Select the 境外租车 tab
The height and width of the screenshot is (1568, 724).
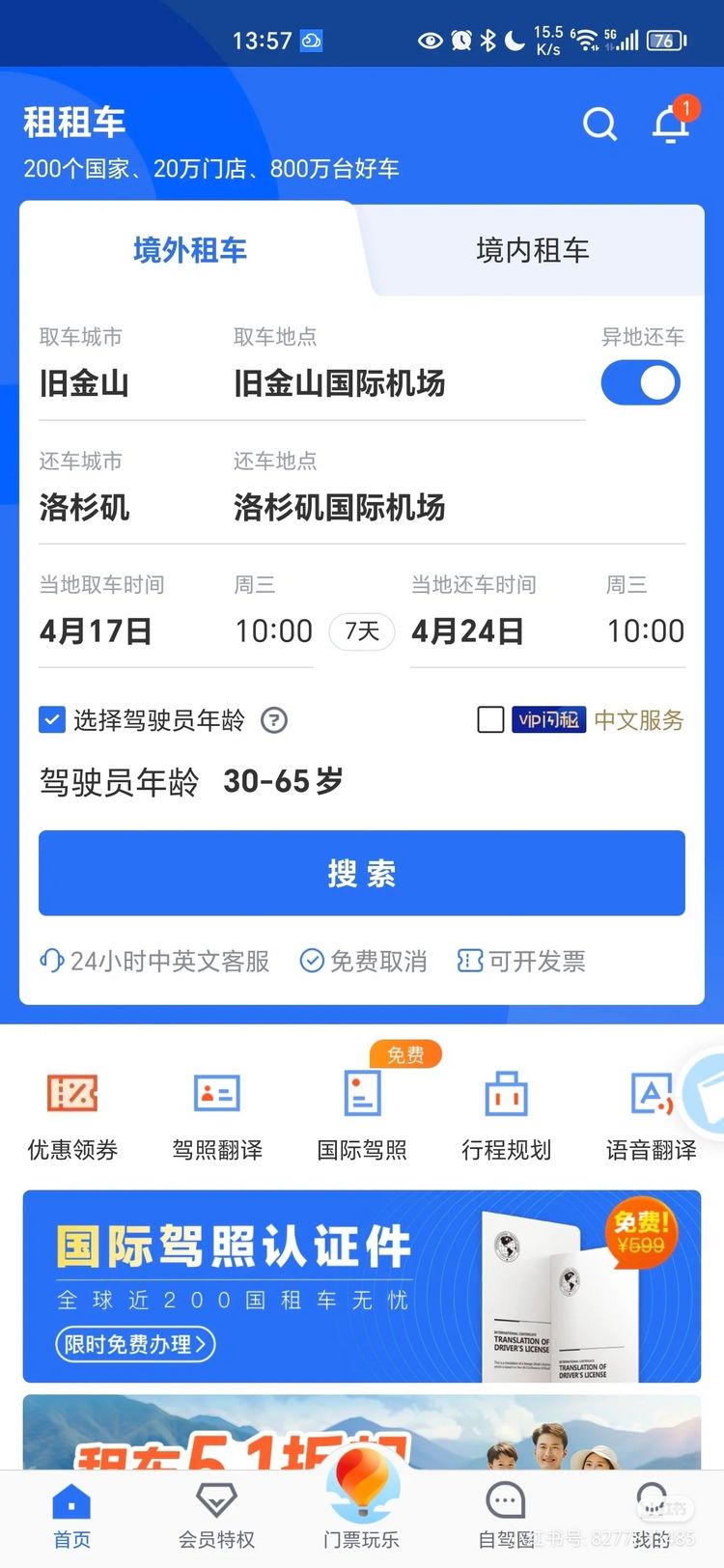pyautogui.click(x=190, y=251)
